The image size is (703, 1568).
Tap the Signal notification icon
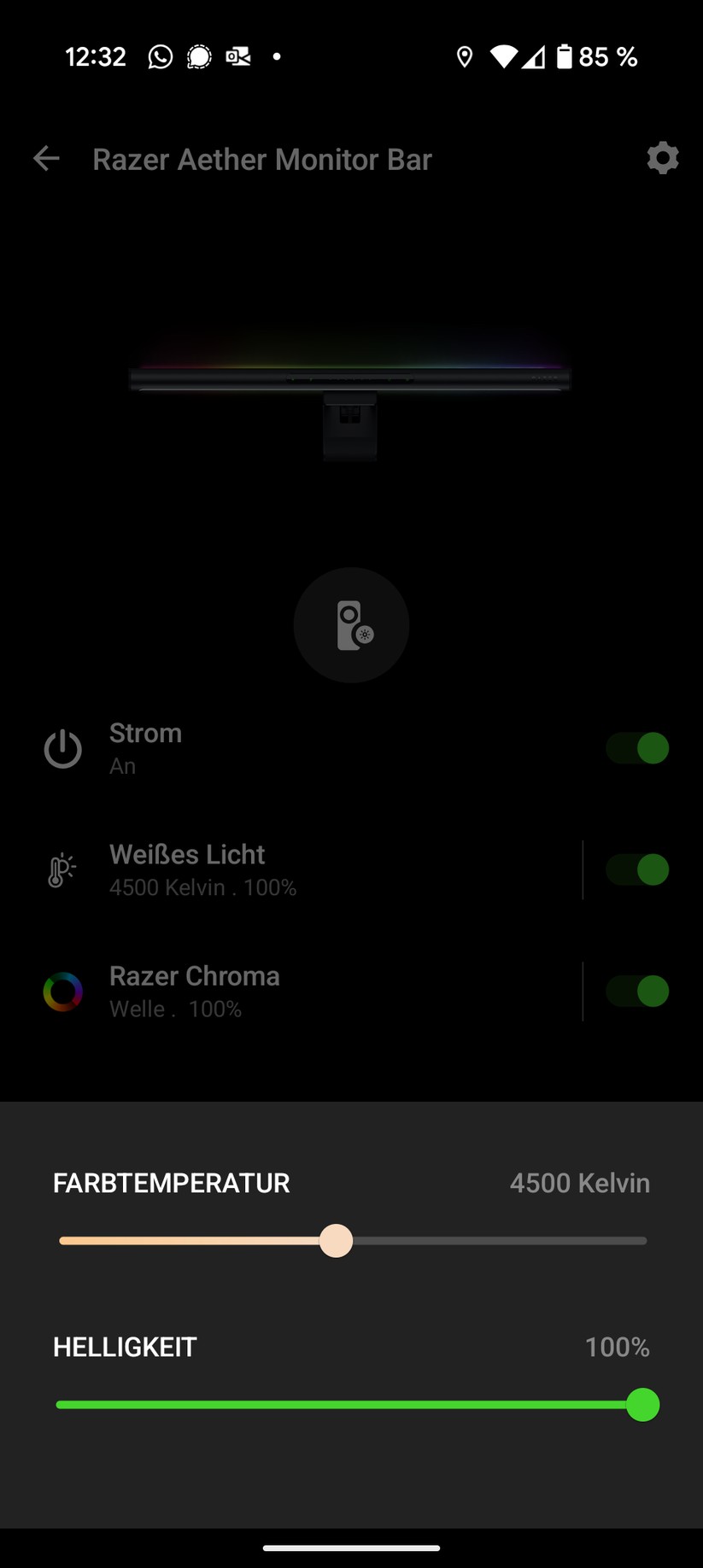click(199, 56)
